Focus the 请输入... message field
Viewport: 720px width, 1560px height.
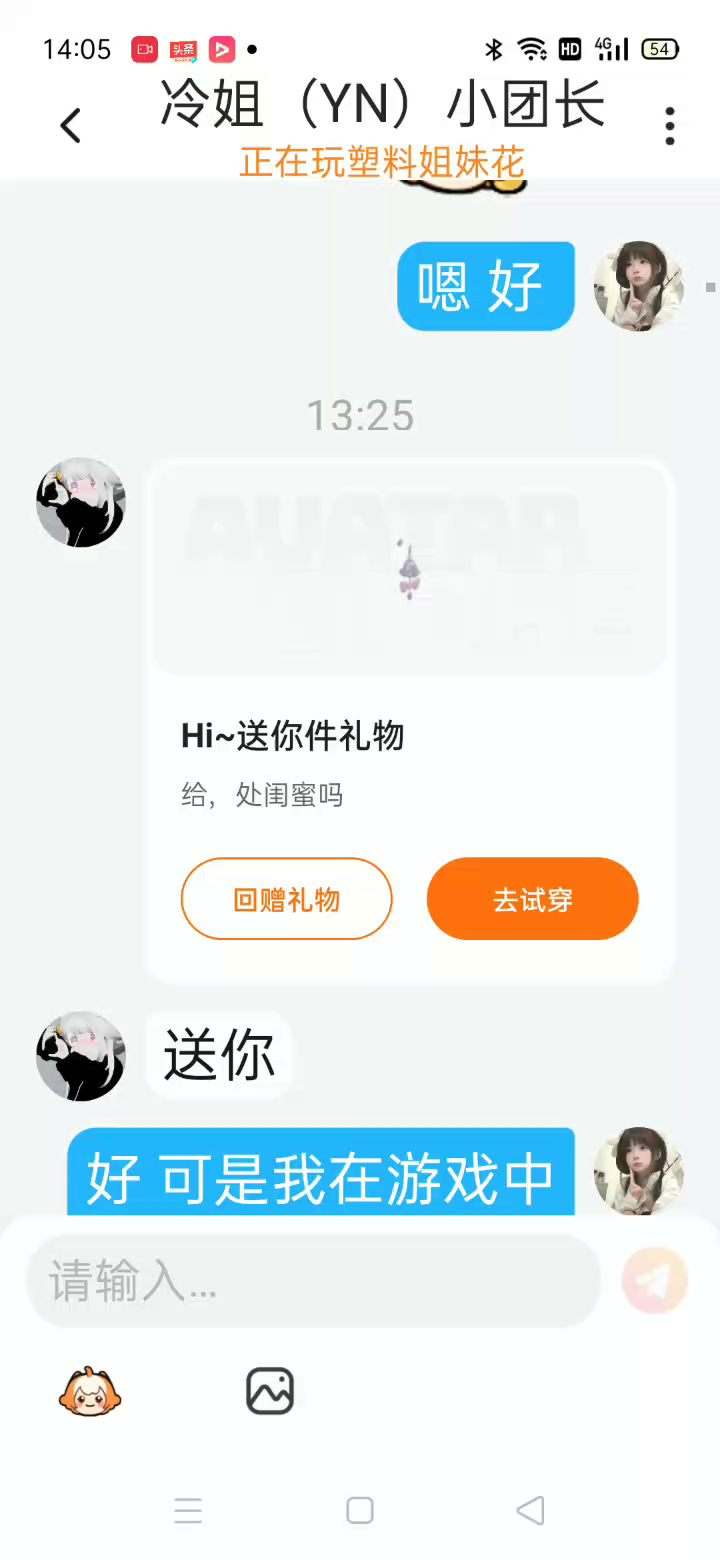point(312,1280)
